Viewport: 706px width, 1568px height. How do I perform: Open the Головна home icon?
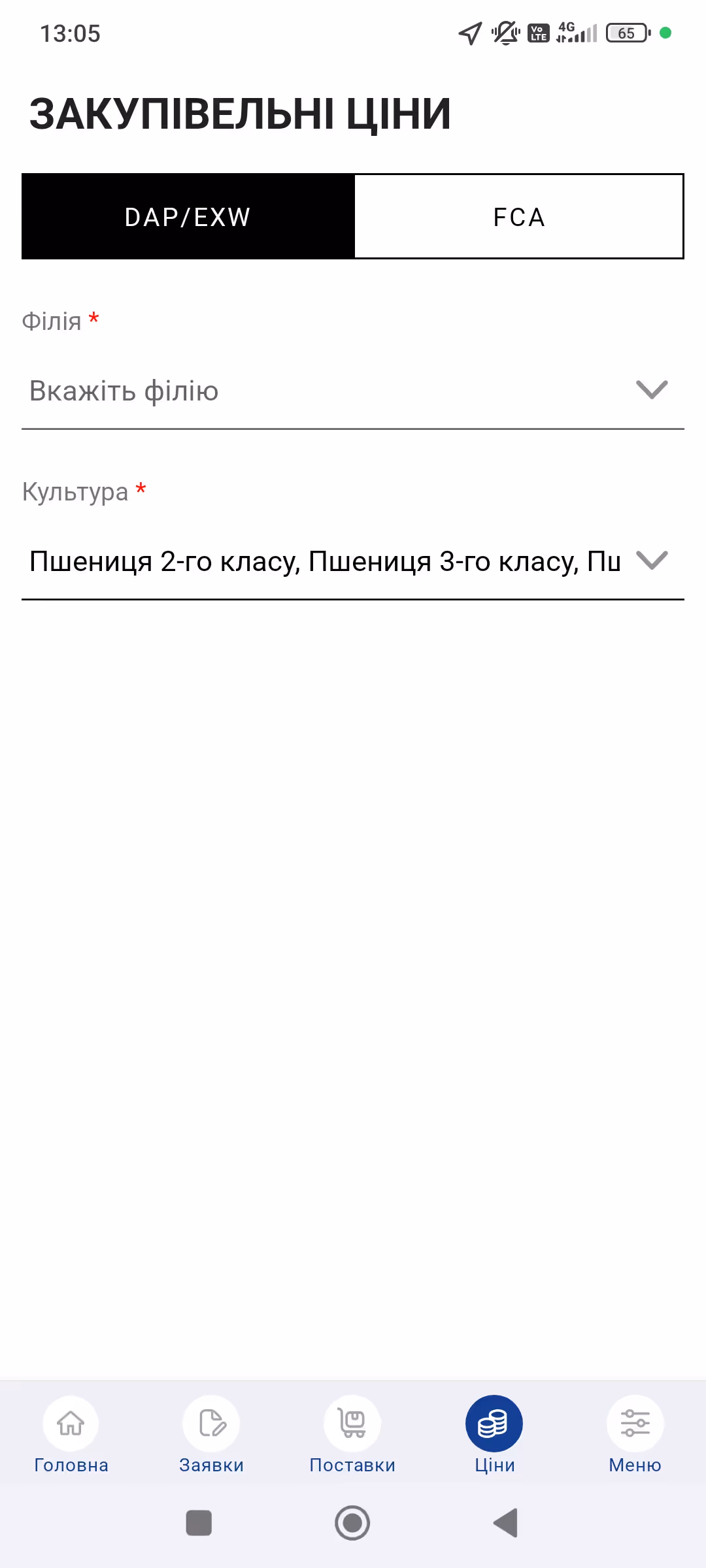[x=71, y=1422]
